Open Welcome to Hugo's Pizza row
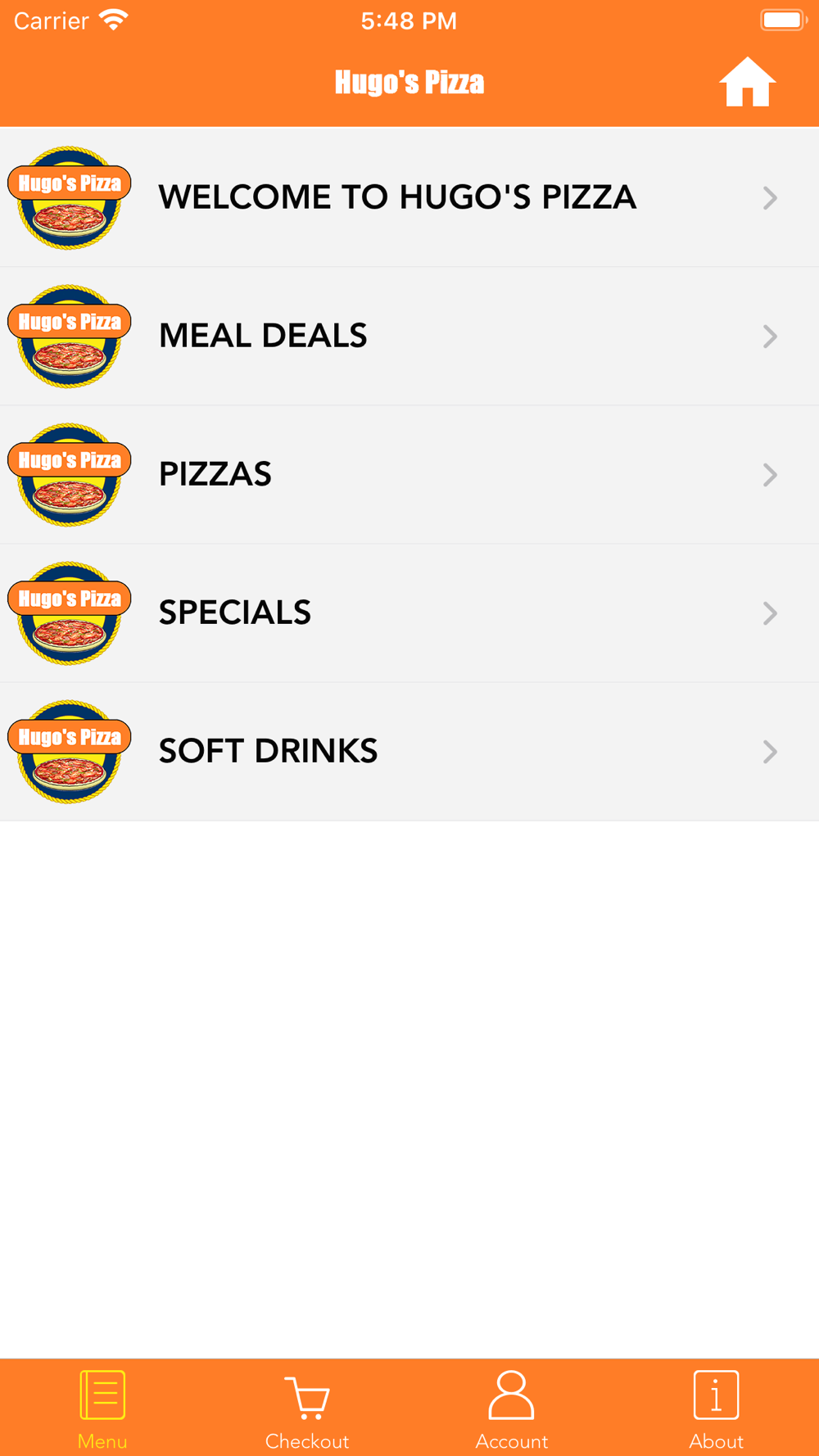Viewport: 819px width, 1456px height. pyautogui.click(x=409, y=197)
